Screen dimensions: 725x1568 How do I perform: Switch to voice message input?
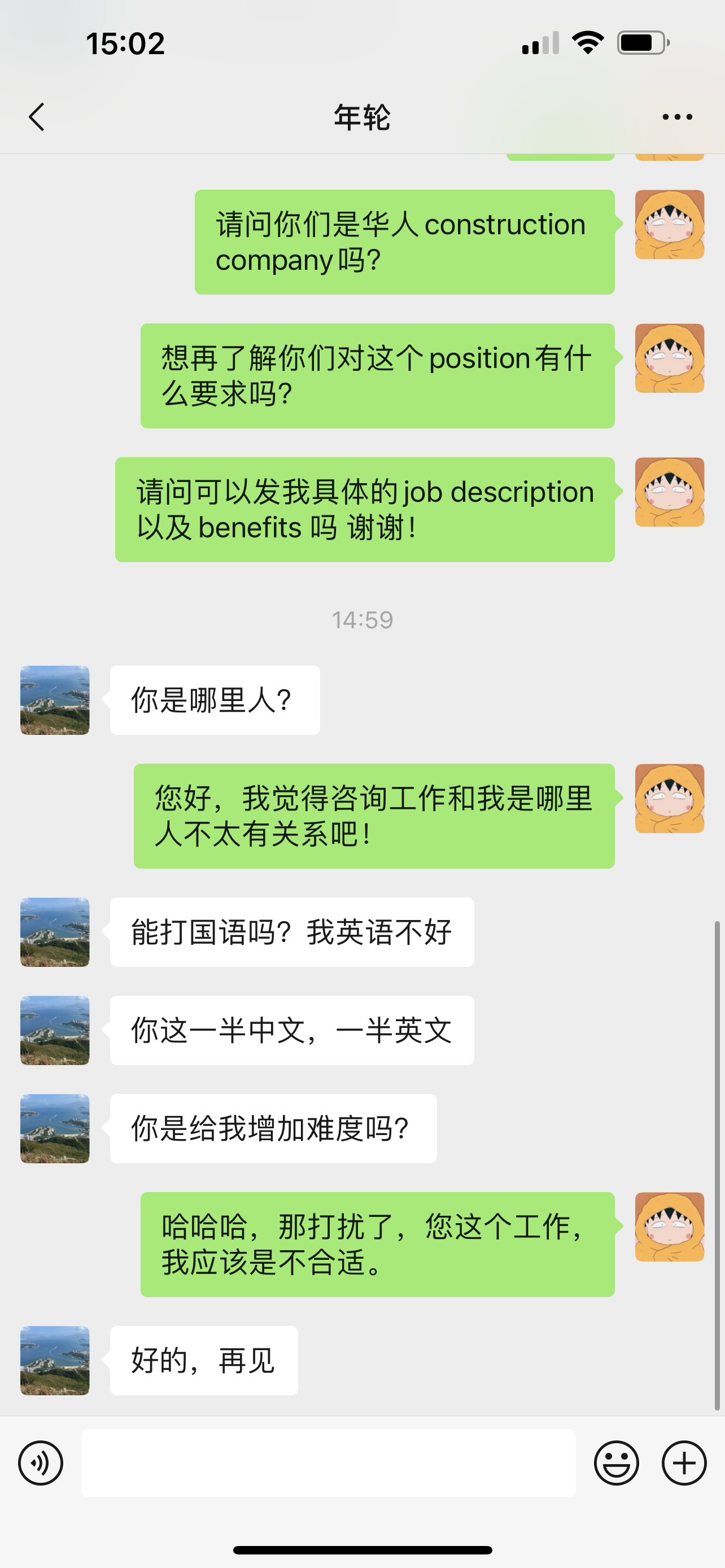pyautogui.click(x=41, y=1462)
